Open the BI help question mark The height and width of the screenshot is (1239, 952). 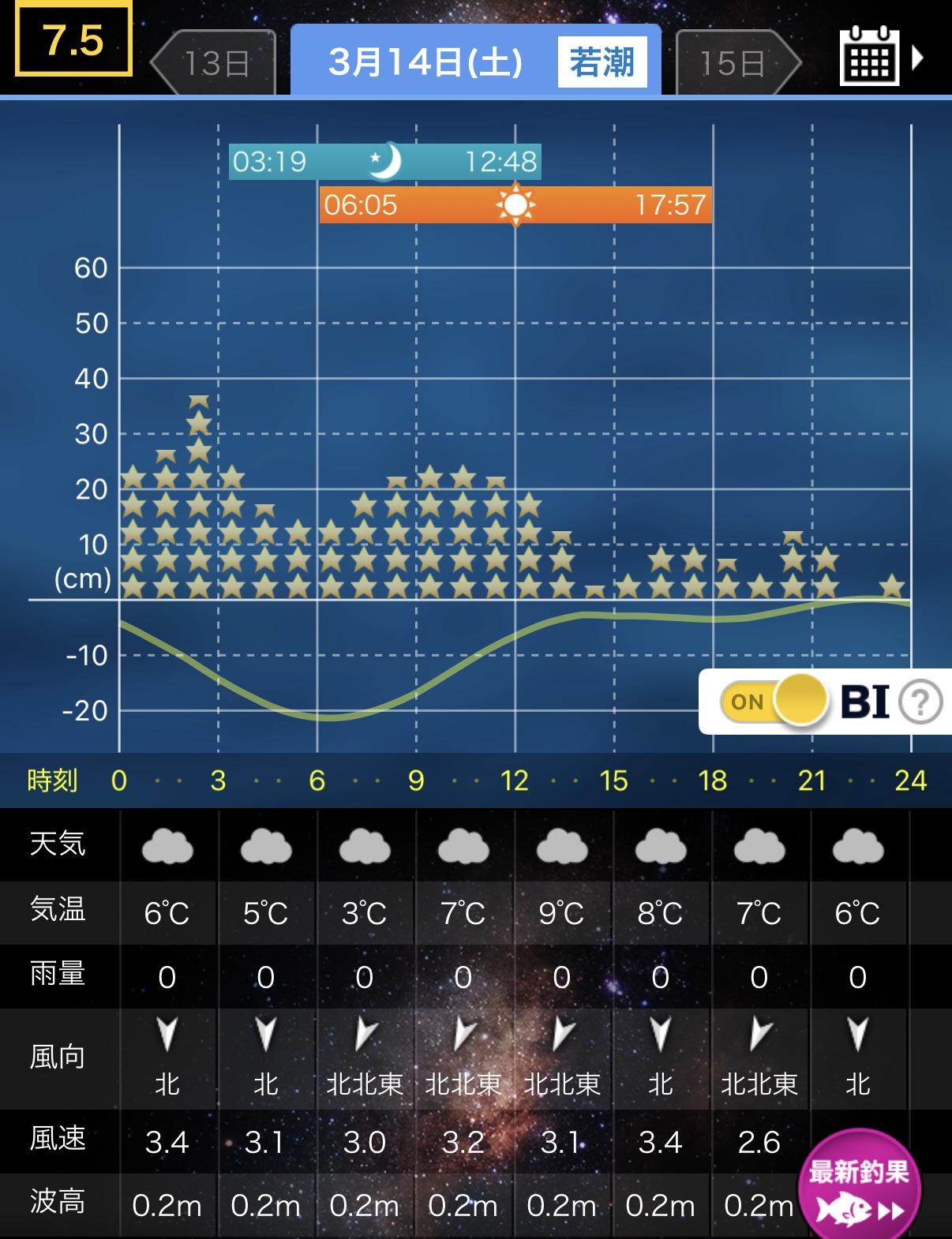920,702
